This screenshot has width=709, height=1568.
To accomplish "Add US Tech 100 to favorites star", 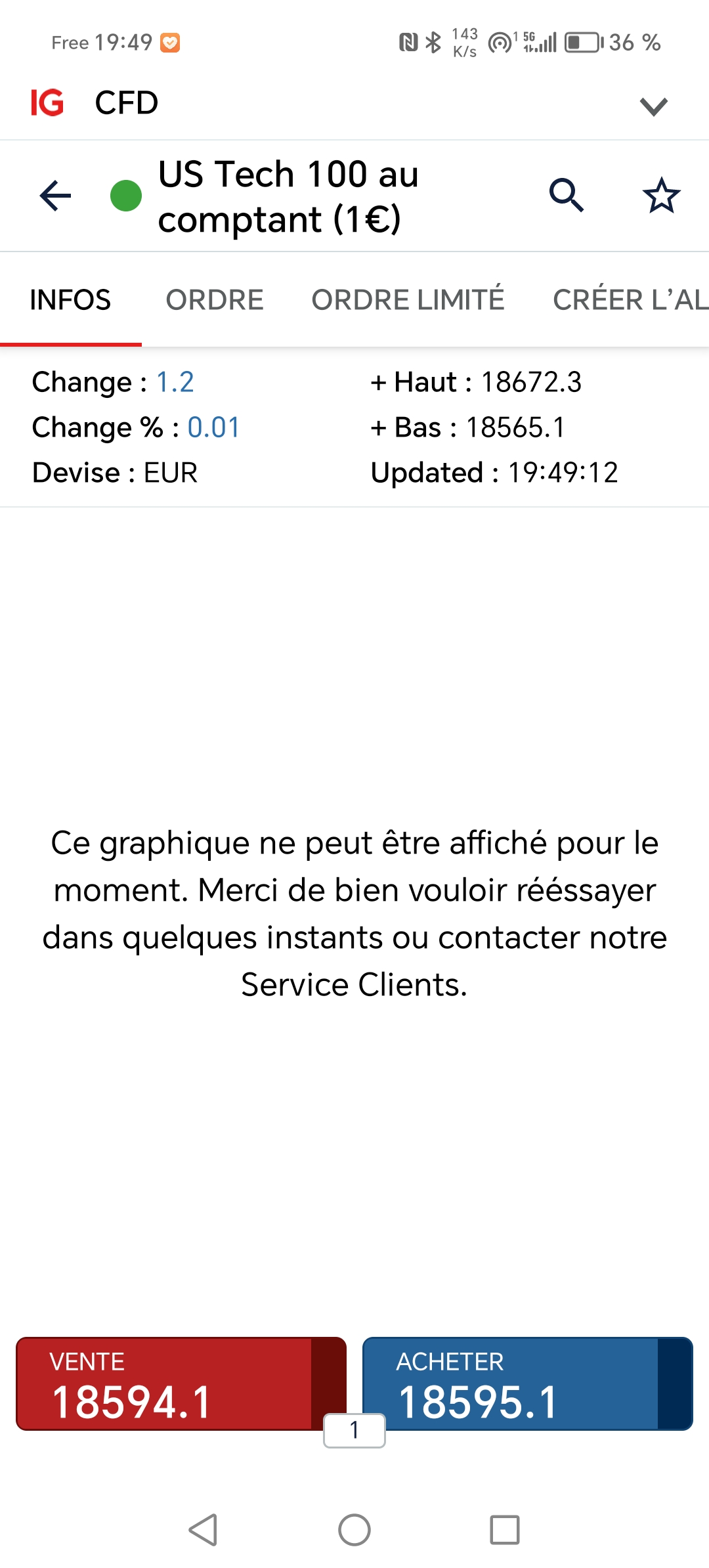I will [x=660, y=196].
